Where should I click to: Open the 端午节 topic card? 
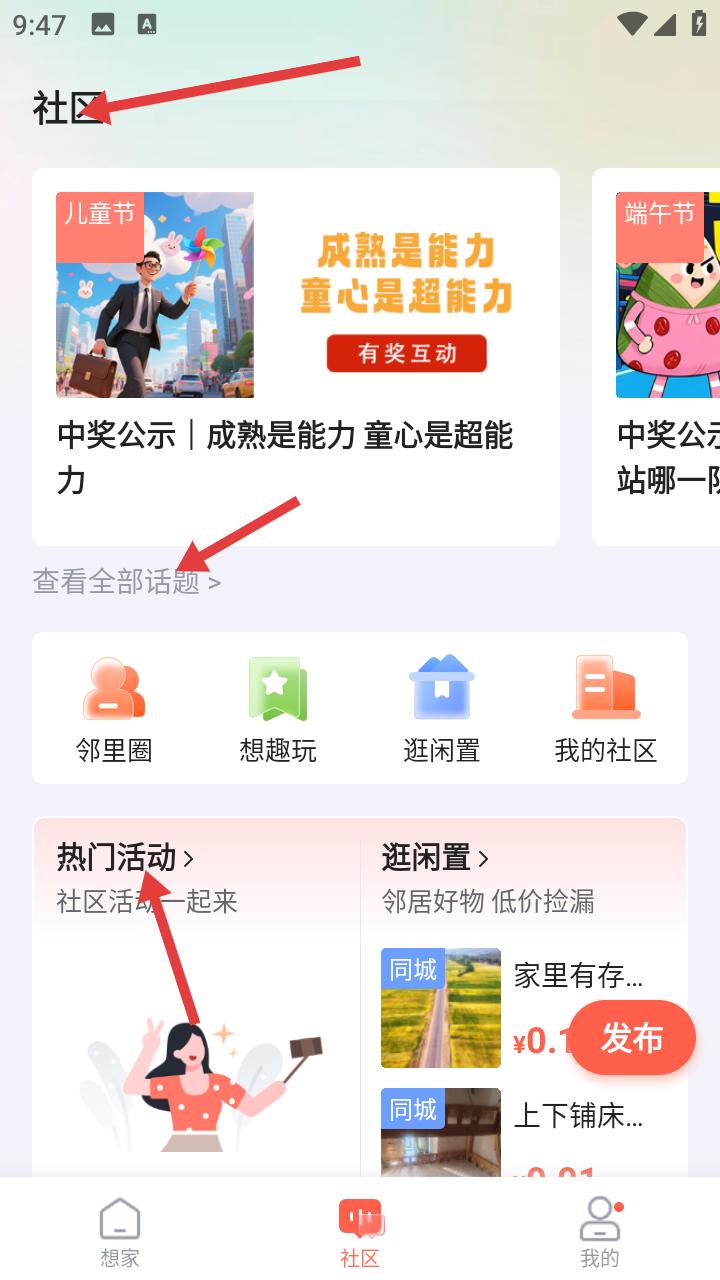[656, 357]
